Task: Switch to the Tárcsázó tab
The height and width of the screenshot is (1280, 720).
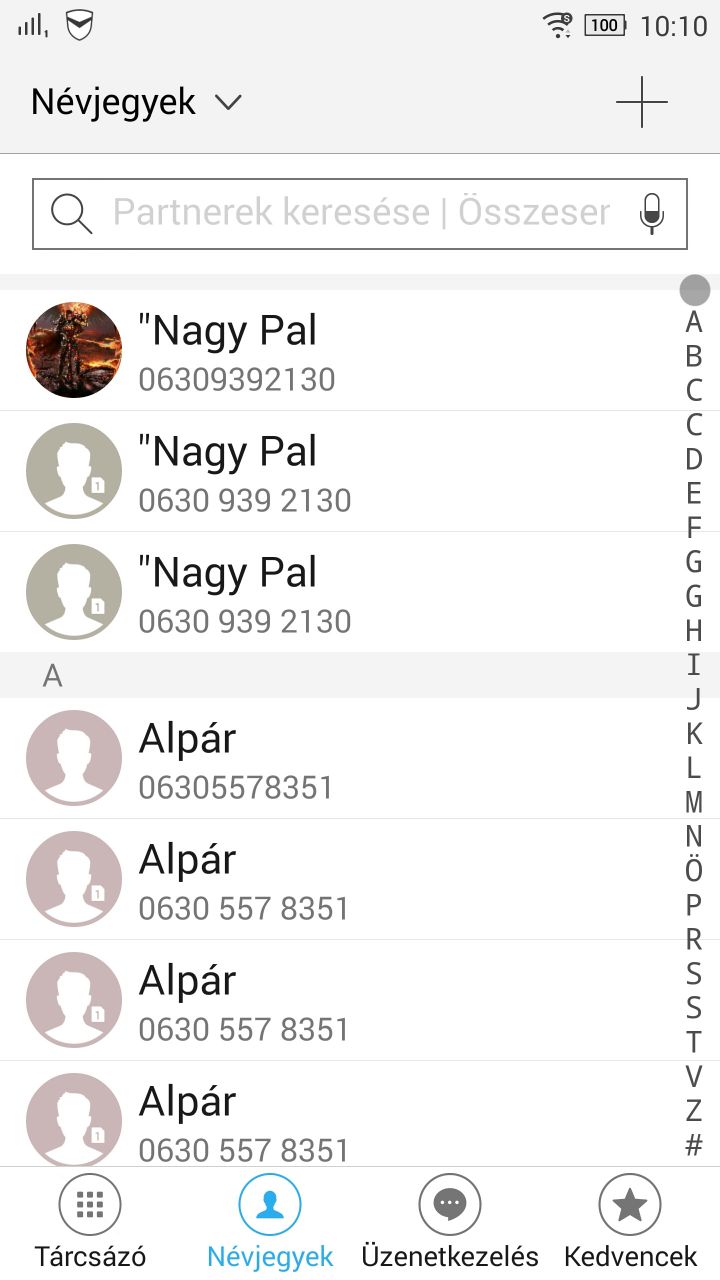Action: [x=90, y=1223]
